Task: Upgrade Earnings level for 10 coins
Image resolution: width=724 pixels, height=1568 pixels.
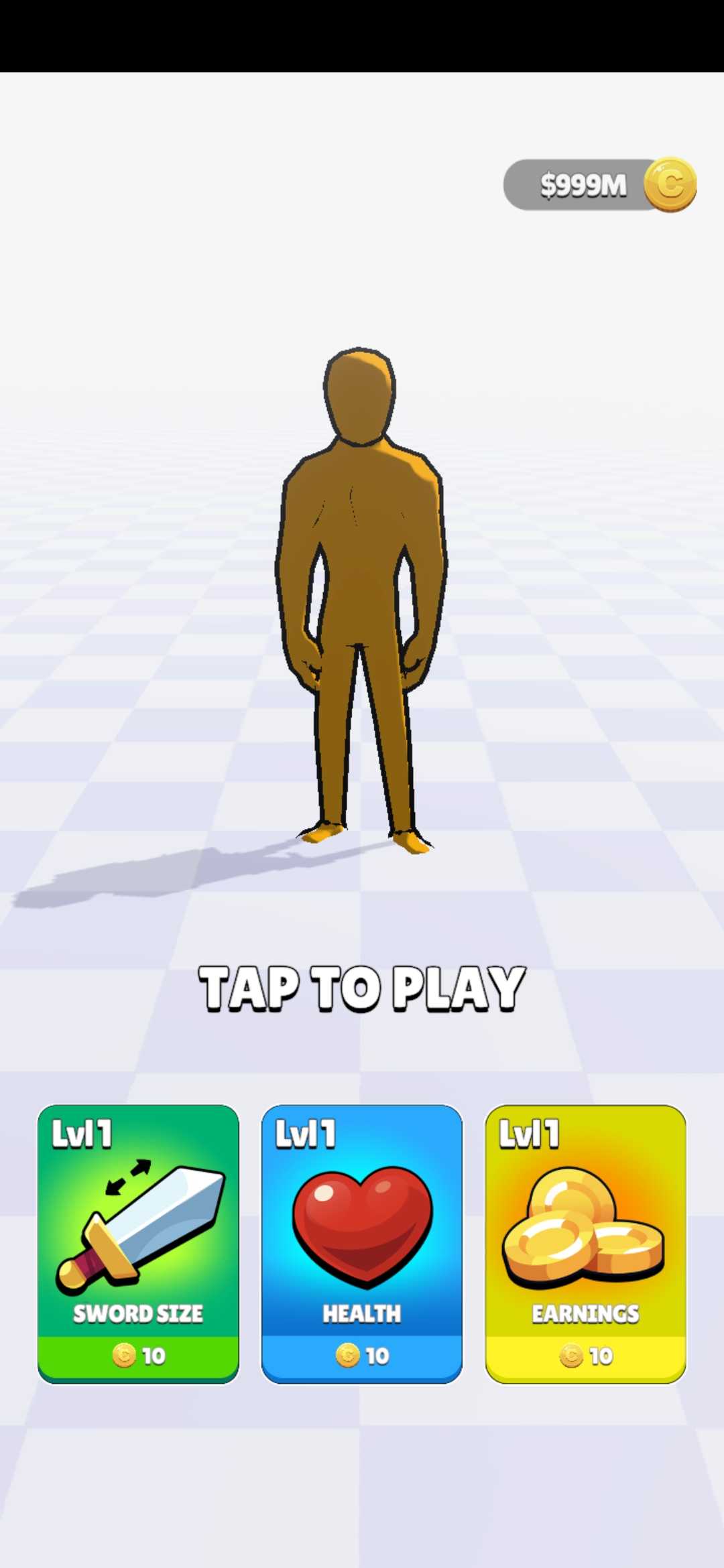Action: pos(585,1244)
